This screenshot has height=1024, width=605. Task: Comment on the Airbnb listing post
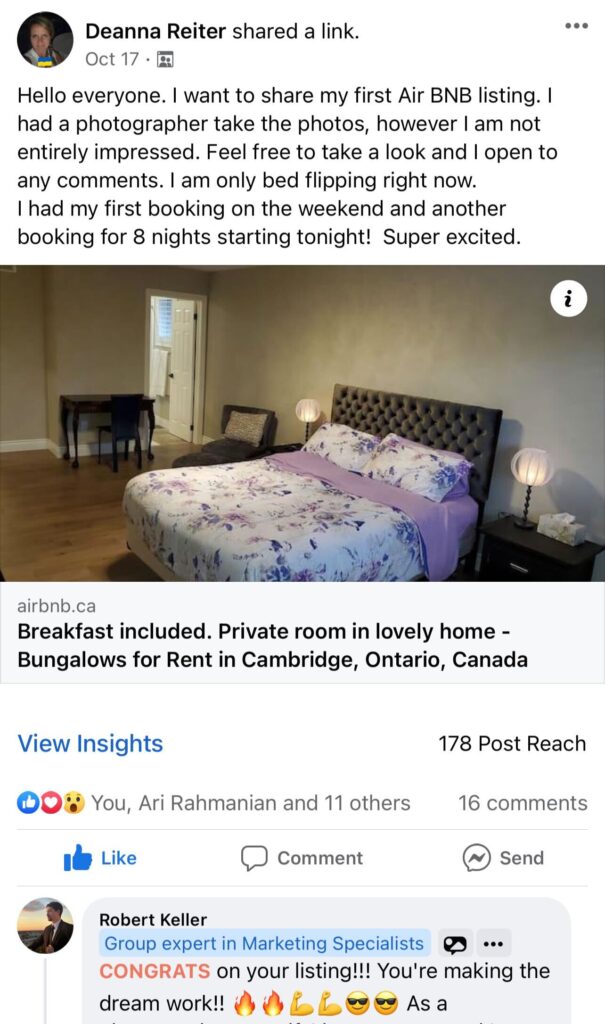click(x=302, y=858)
